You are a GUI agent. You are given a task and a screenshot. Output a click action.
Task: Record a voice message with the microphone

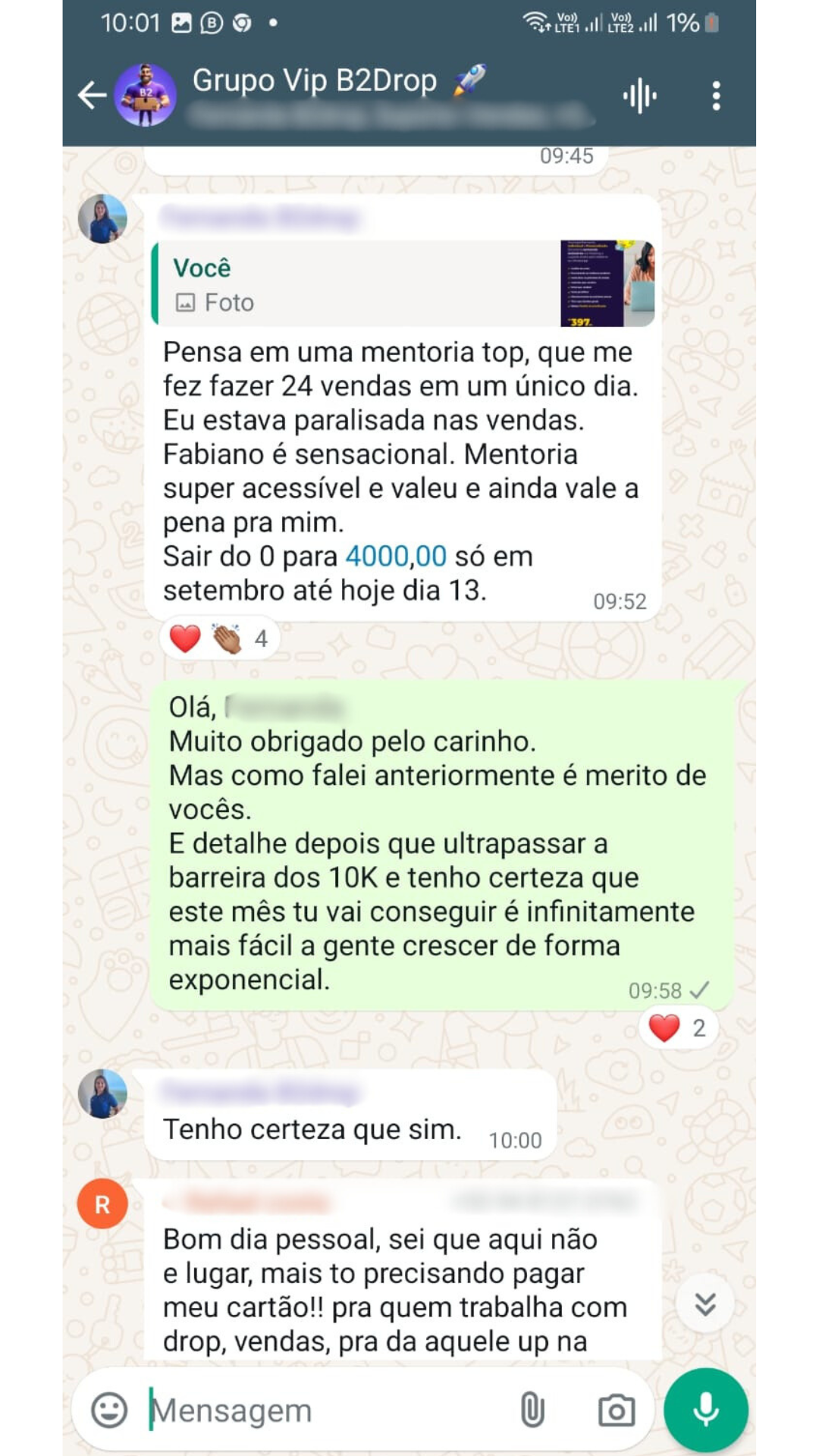pyautogui.click(x=705, y=1410)
